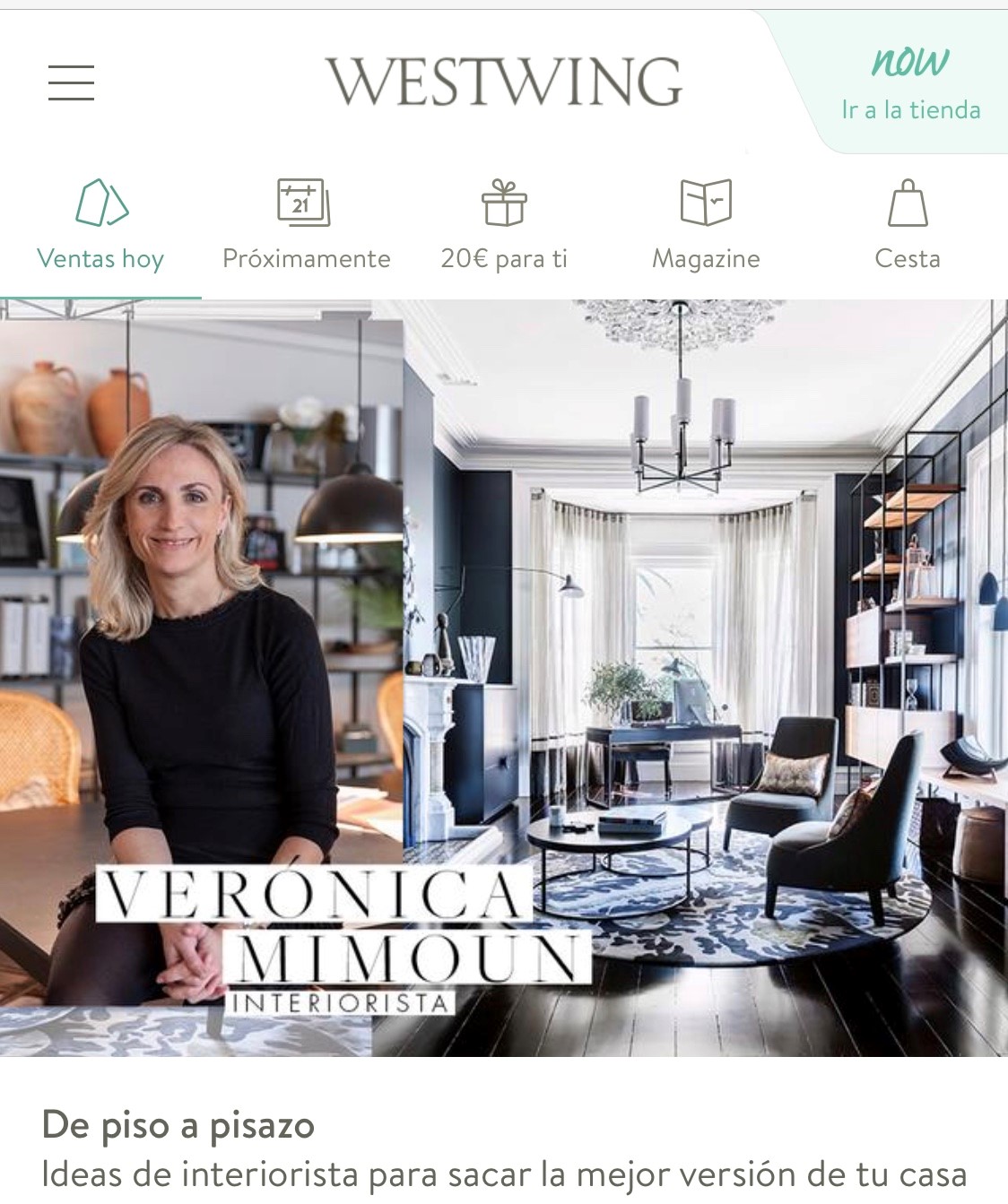Select the 20€ para ti tab
The width and height of the screenshot is (1008, 1204).
504,225
